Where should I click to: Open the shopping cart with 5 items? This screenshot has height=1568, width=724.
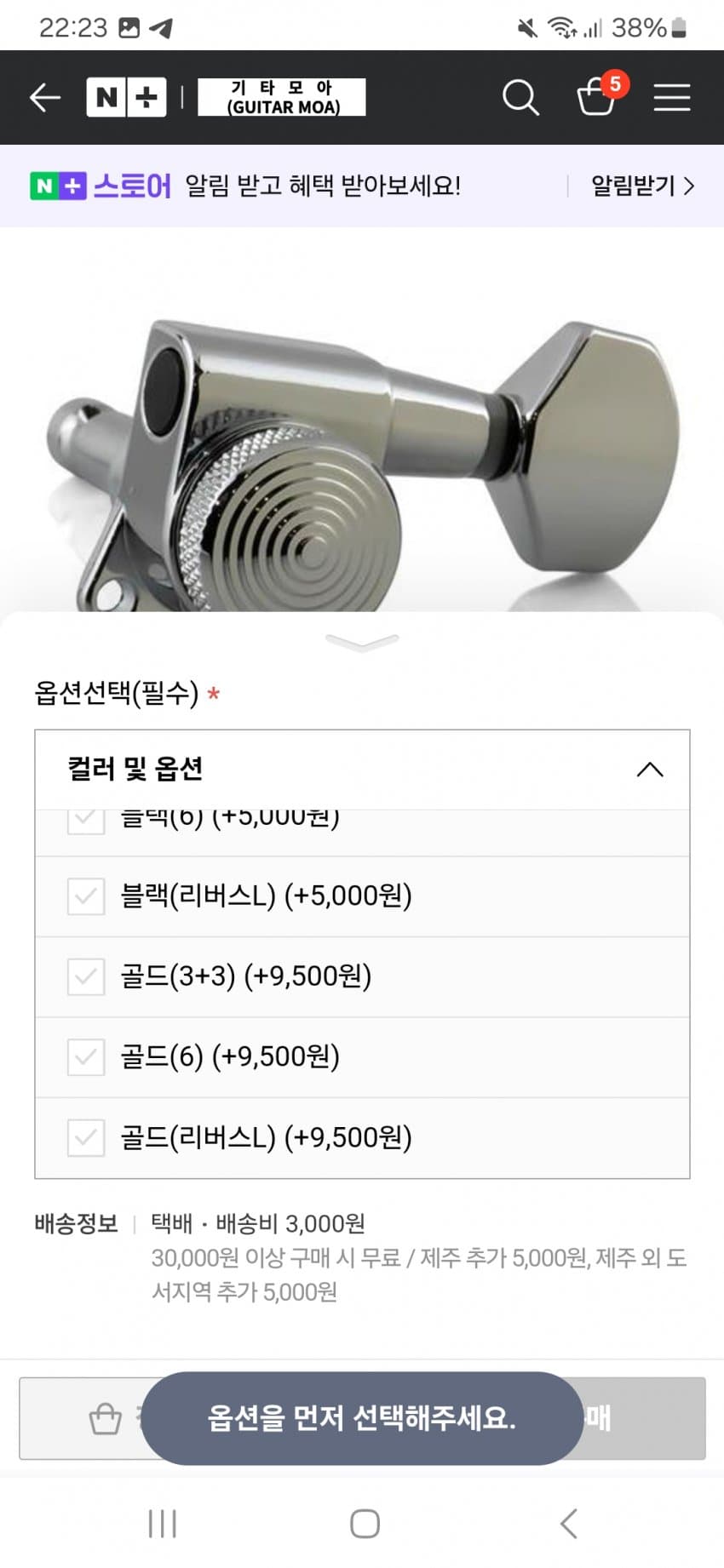(x=597, y=95)
